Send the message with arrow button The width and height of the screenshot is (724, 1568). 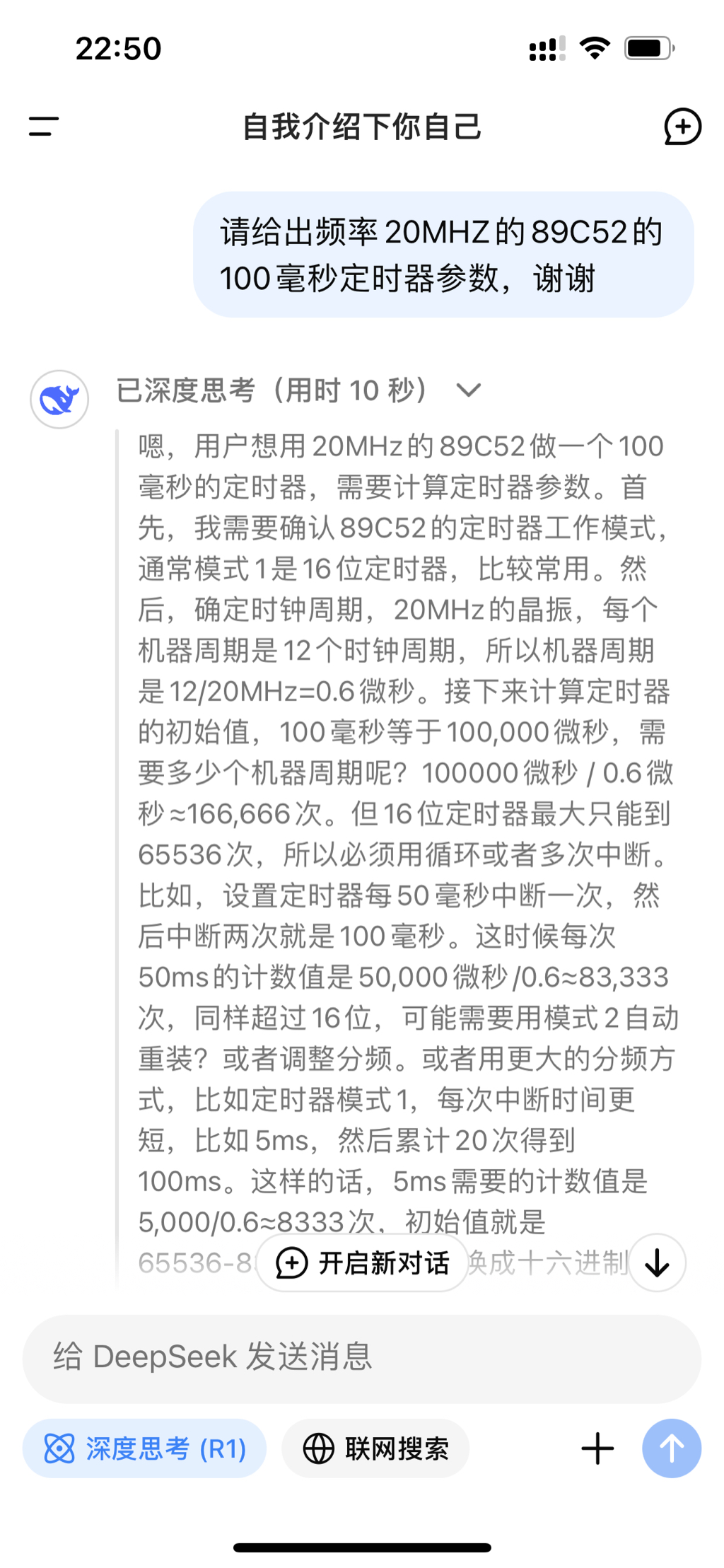coord(671,1448)
